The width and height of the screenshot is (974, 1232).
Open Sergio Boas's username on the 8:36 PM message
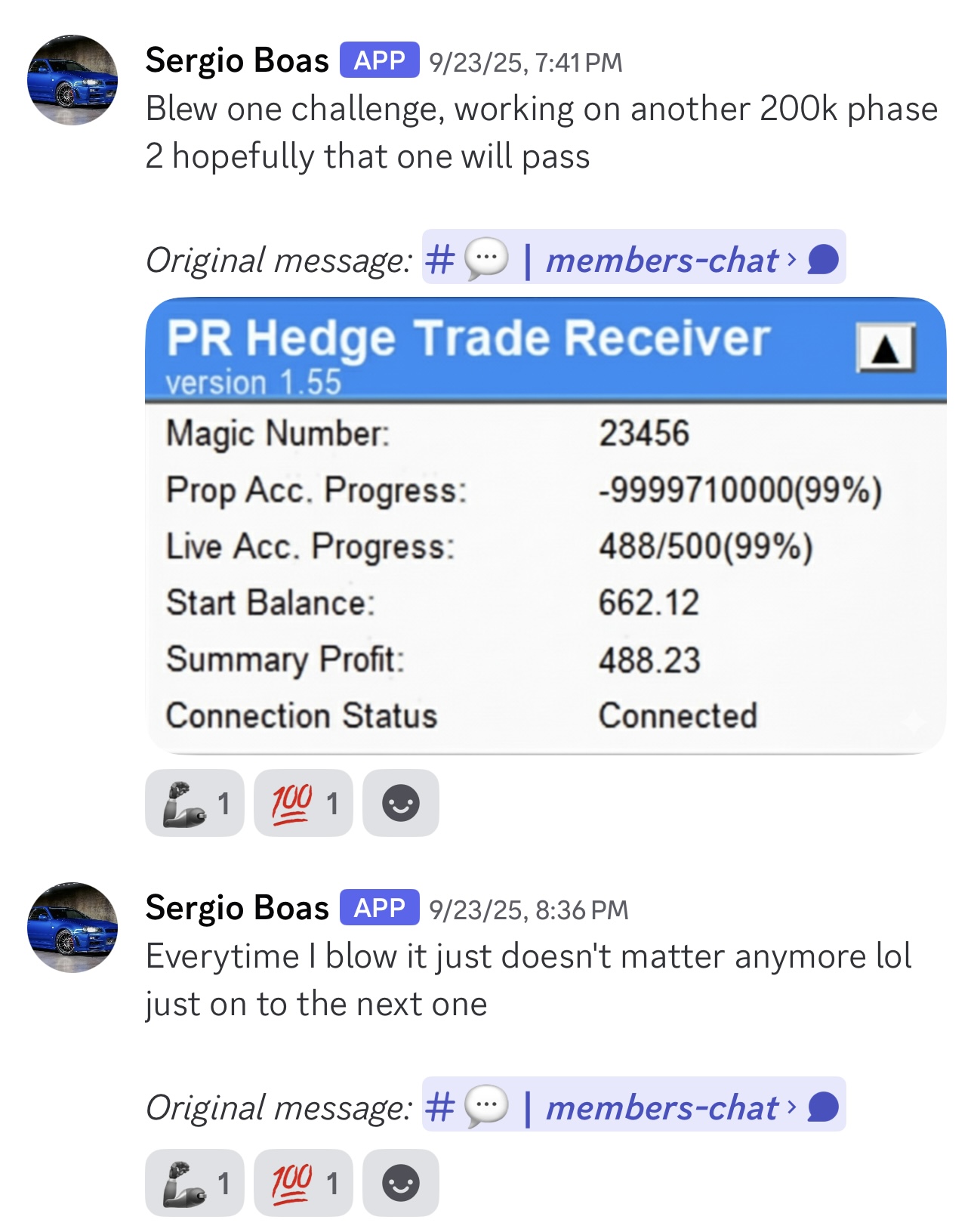pos(237,908)
